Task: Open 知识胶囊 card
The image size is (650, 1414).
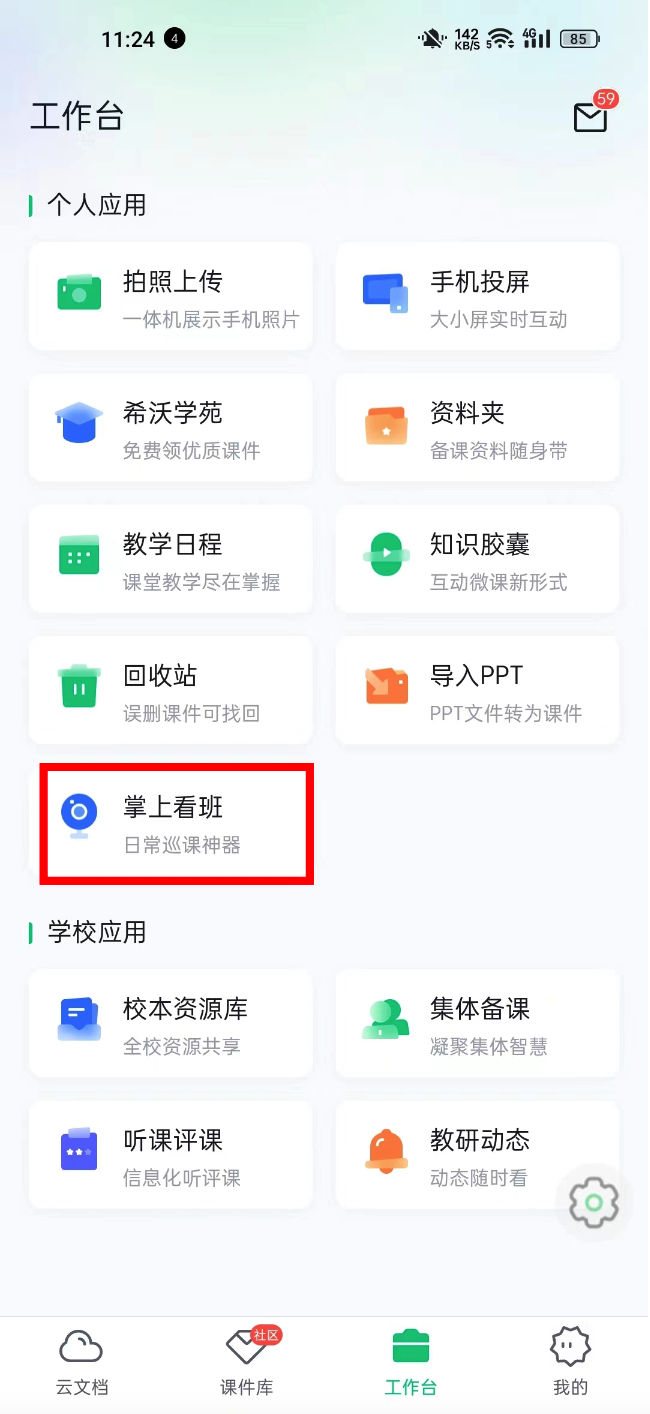Action: click(477, 559)
